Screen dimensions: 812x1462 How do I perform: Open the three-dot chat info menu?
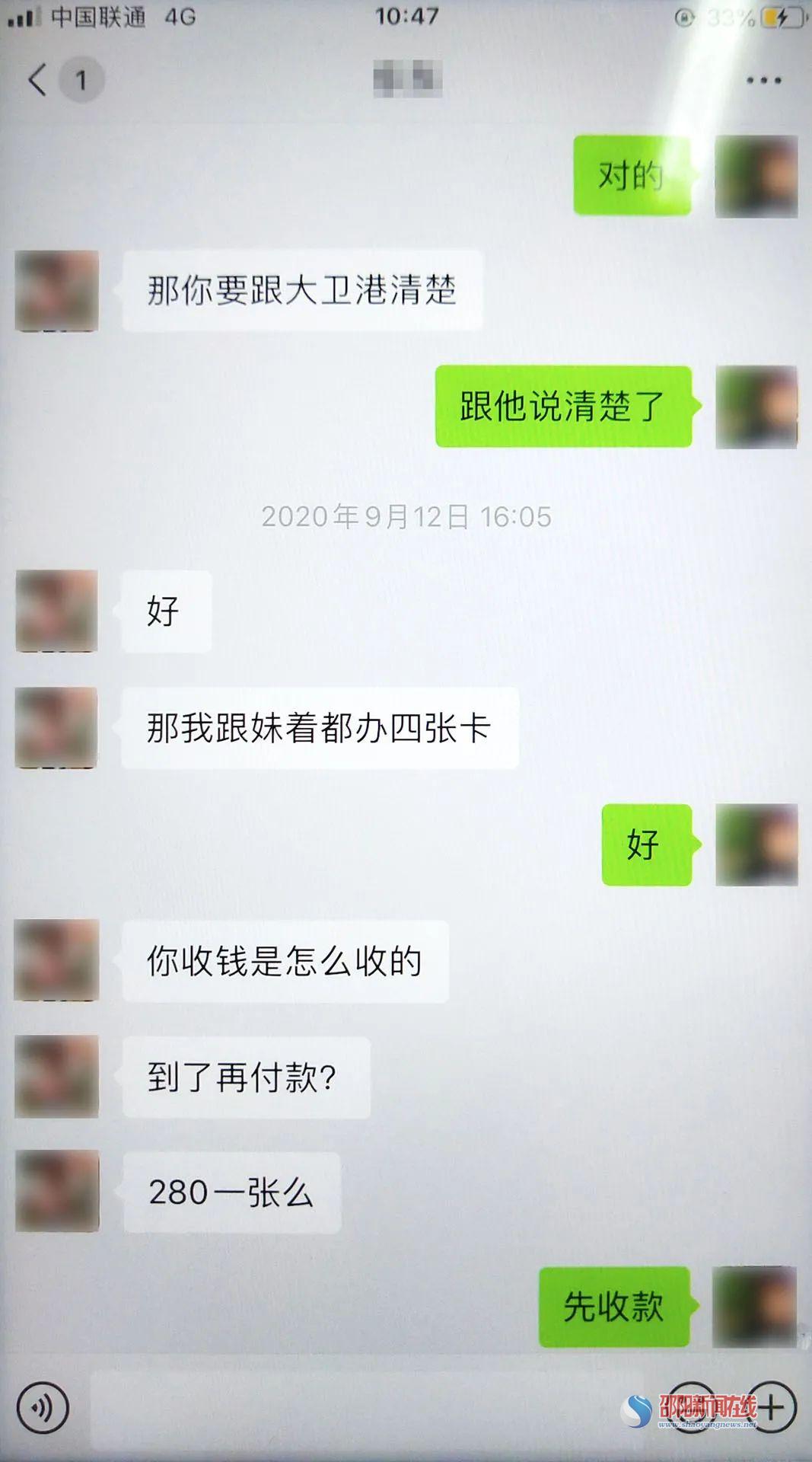(763, 80)
